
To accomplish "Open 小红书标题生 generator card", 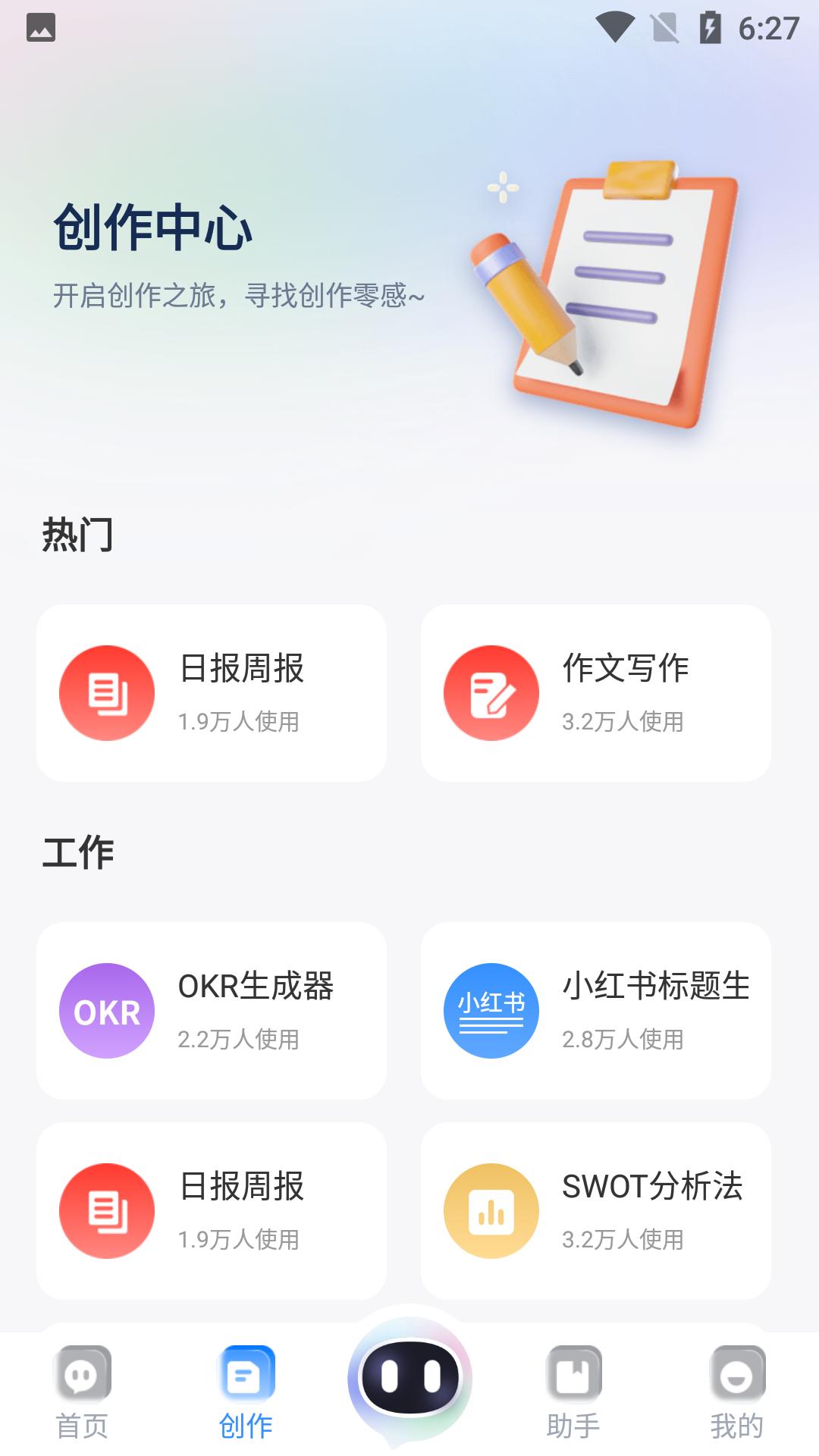I will click(x=595, y=1010).
